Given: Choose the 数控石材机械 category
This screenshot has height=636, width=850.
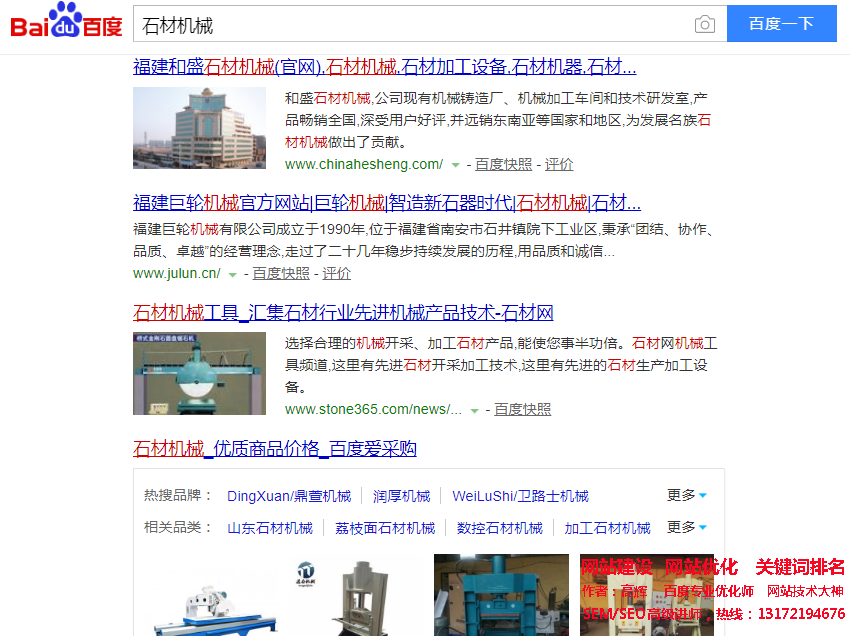Looking at the screenshot, I should point(499,528).
